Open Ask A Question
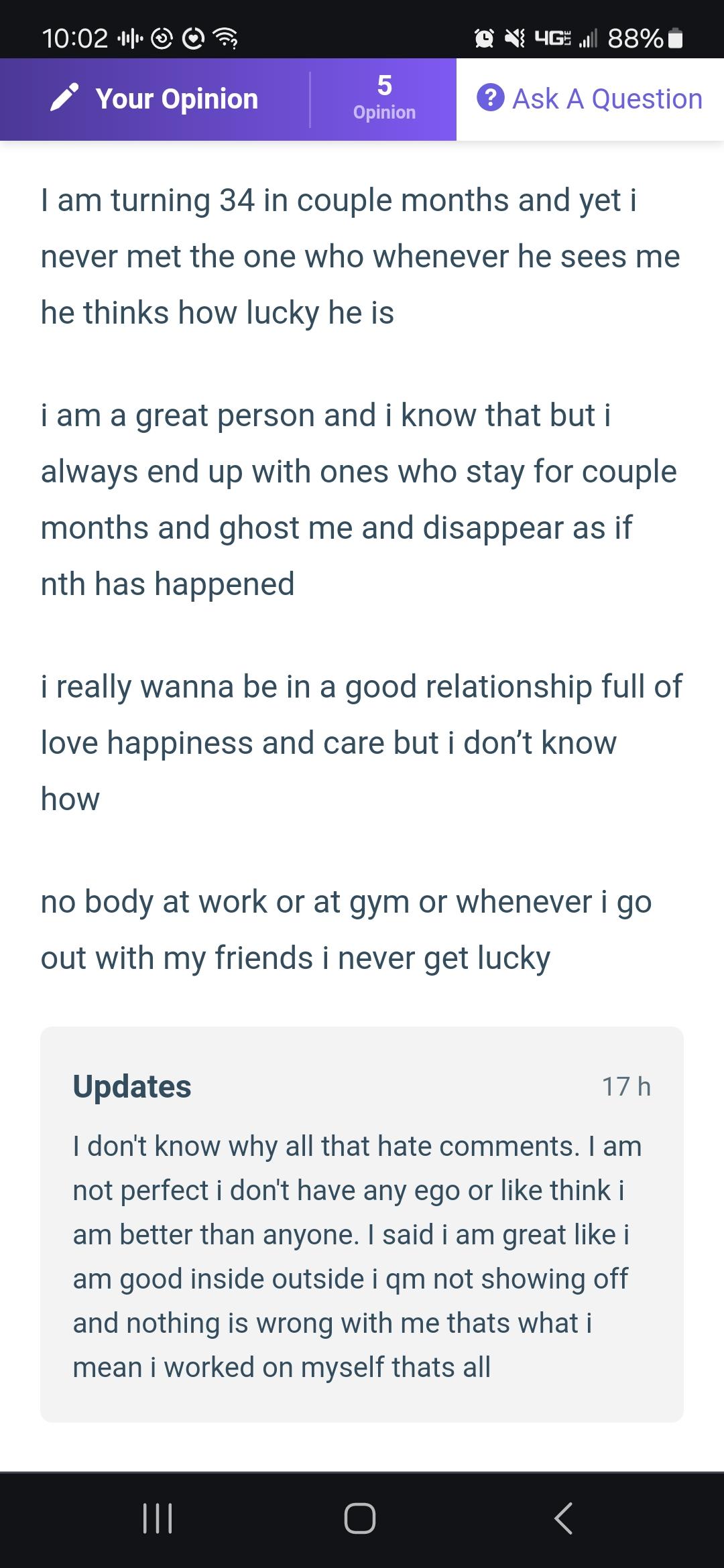Image resolution: width=724 pixels, height=1568 pixels. pos(590,99)
